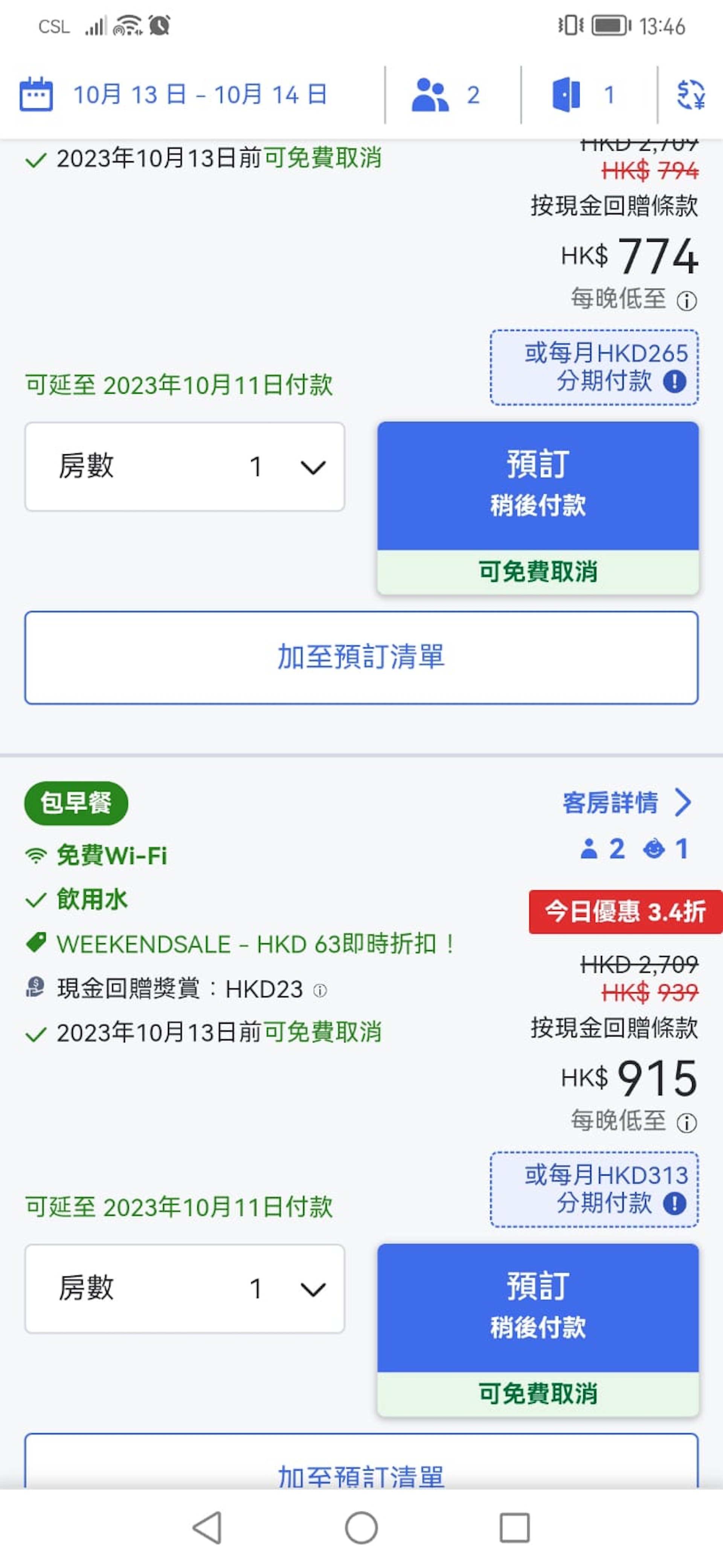Open the currency switch icon

click(691, 95)
